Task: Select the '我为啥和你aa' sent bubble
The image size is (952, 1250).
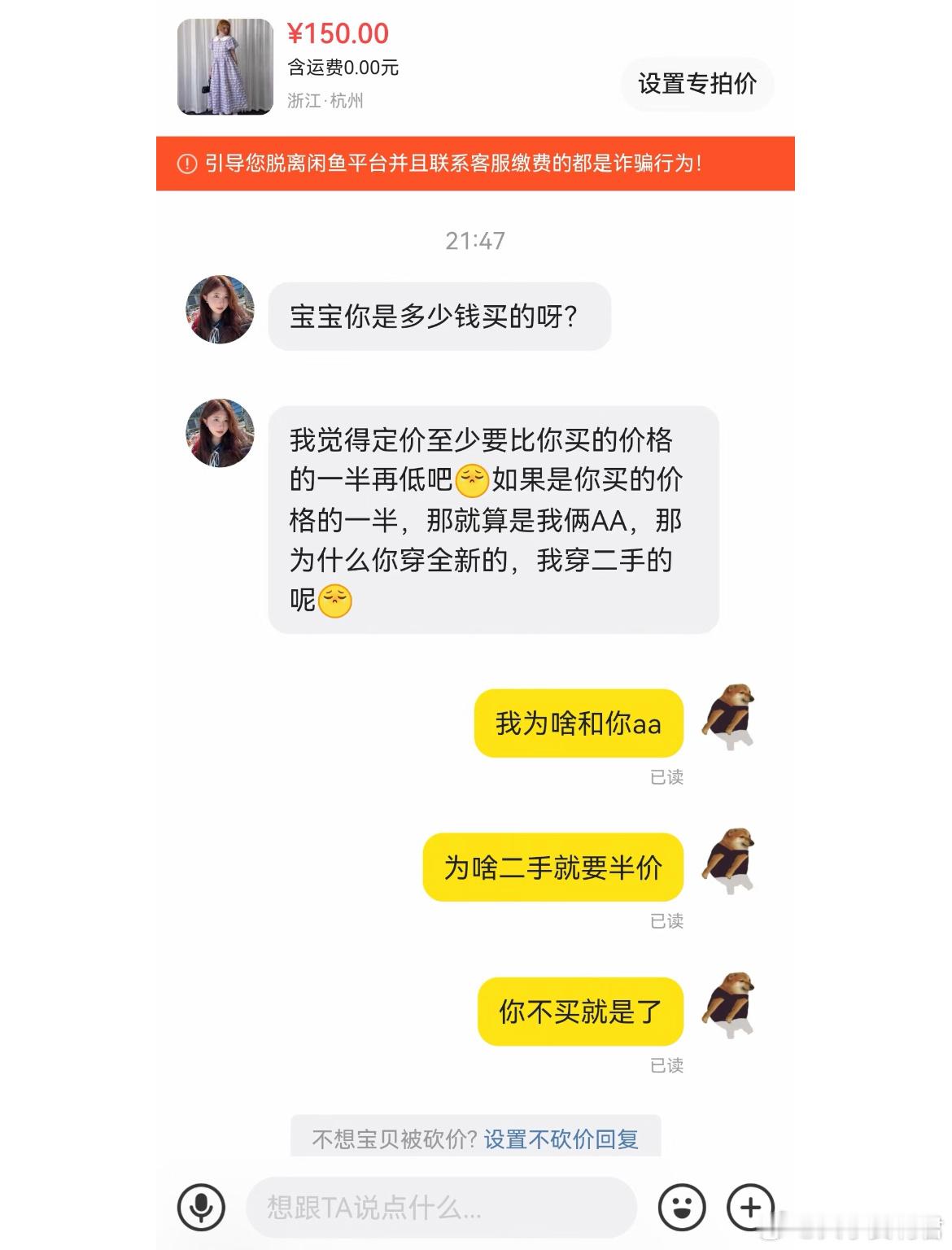Action: [578, 720]
